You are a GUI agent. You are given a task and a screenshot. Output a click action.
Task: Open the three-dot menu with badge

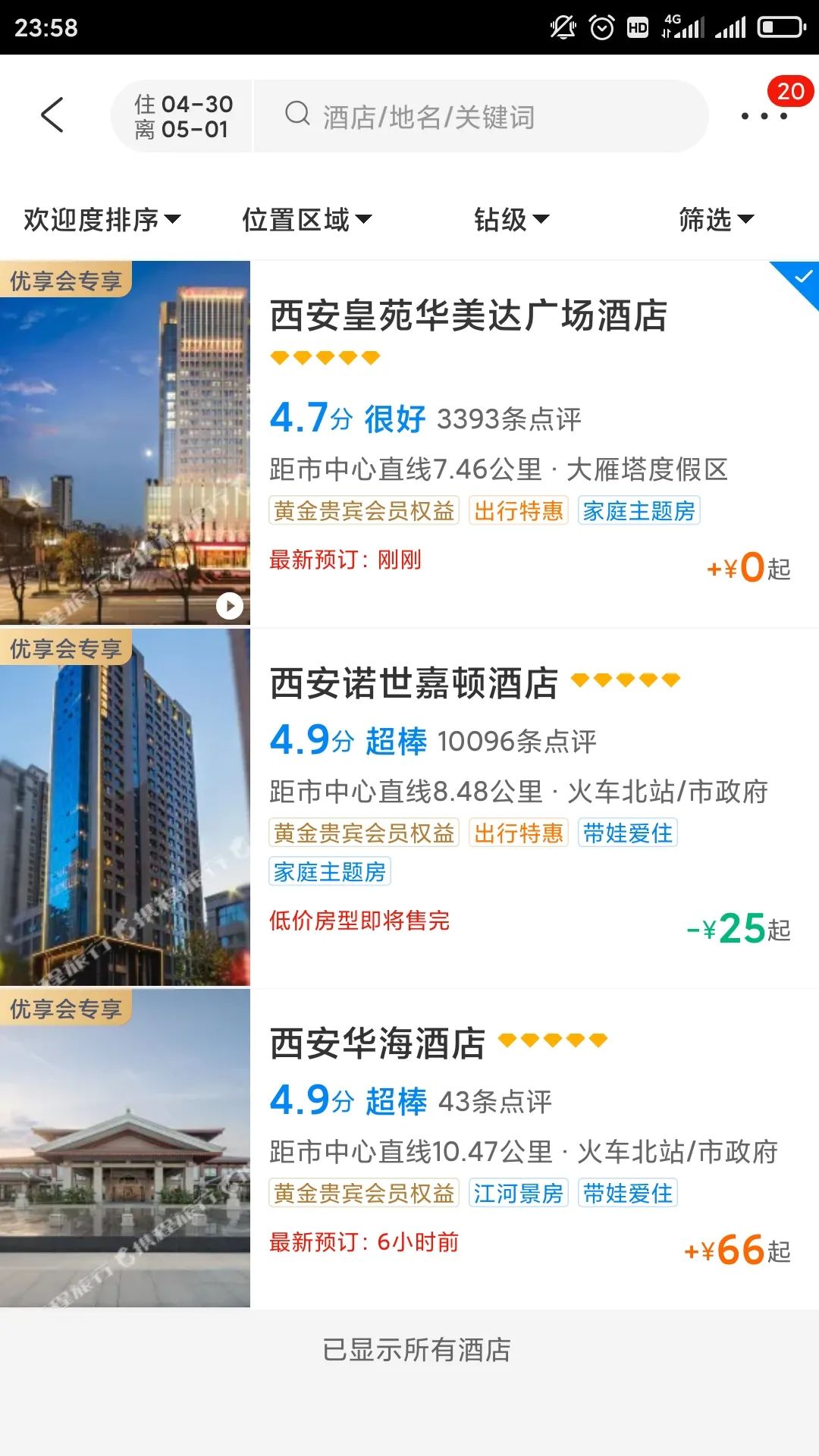coord(764,115)
